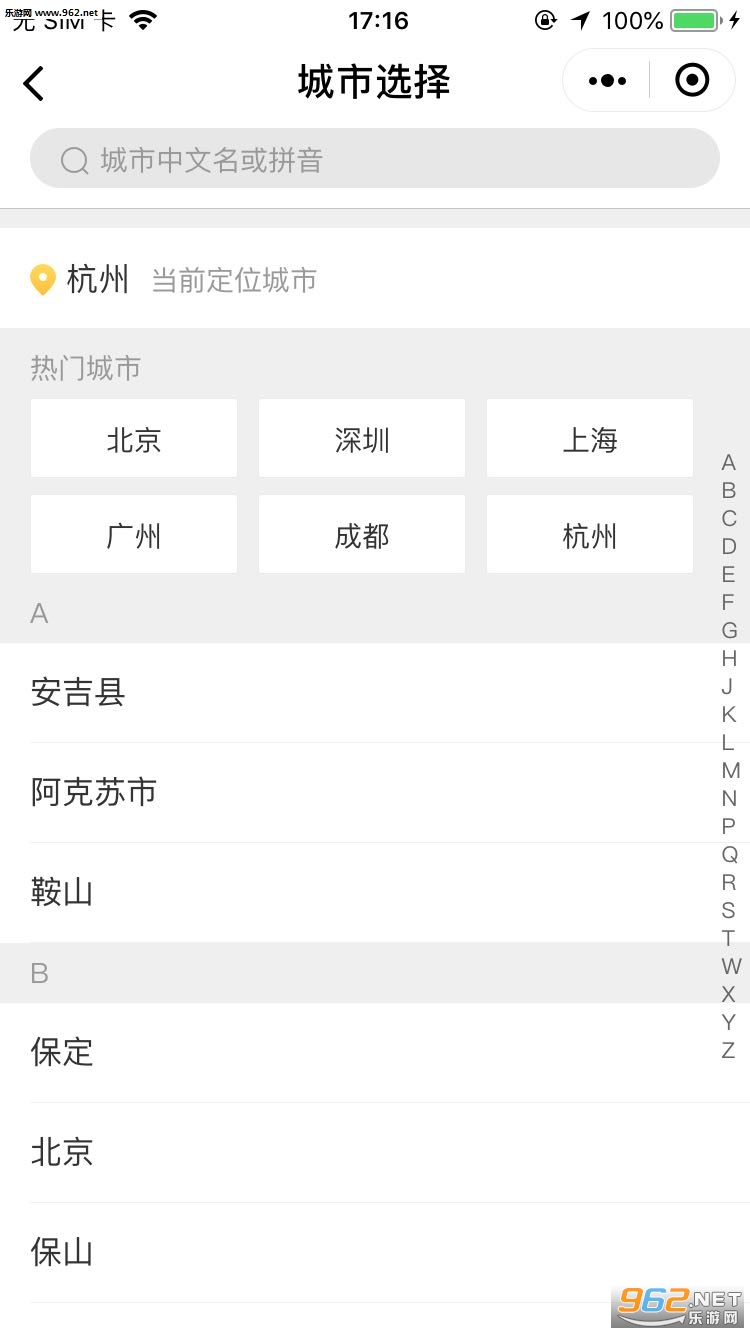The height and width of the screenshot is (1334, 750).
Task: Select 阿克苏市 from the list
Action: pos(94,792)
